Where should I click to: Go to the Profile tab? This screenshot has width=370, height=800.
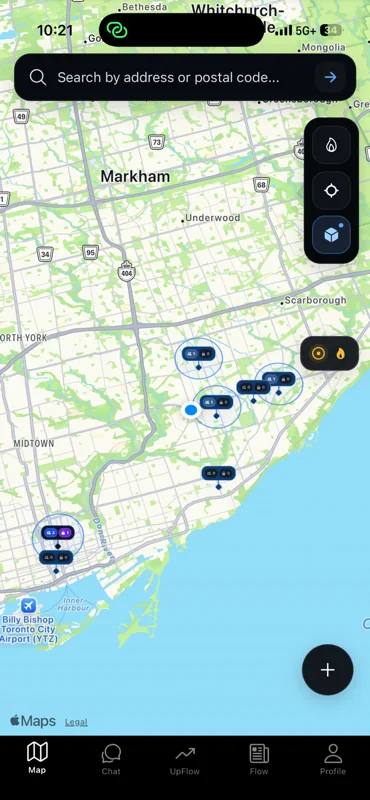pos(333,759)
